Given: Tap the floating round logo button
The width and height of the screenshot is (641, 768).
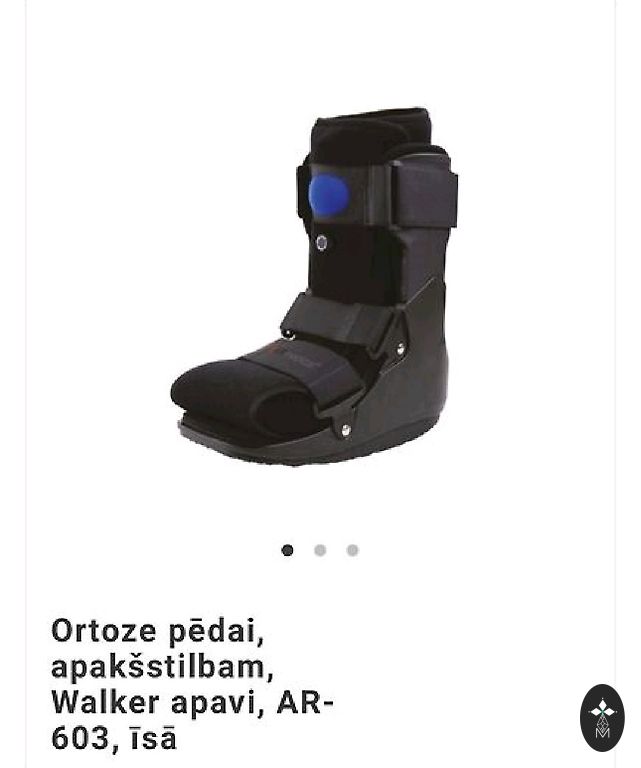Looking at the screenshot, I should 602,718.
